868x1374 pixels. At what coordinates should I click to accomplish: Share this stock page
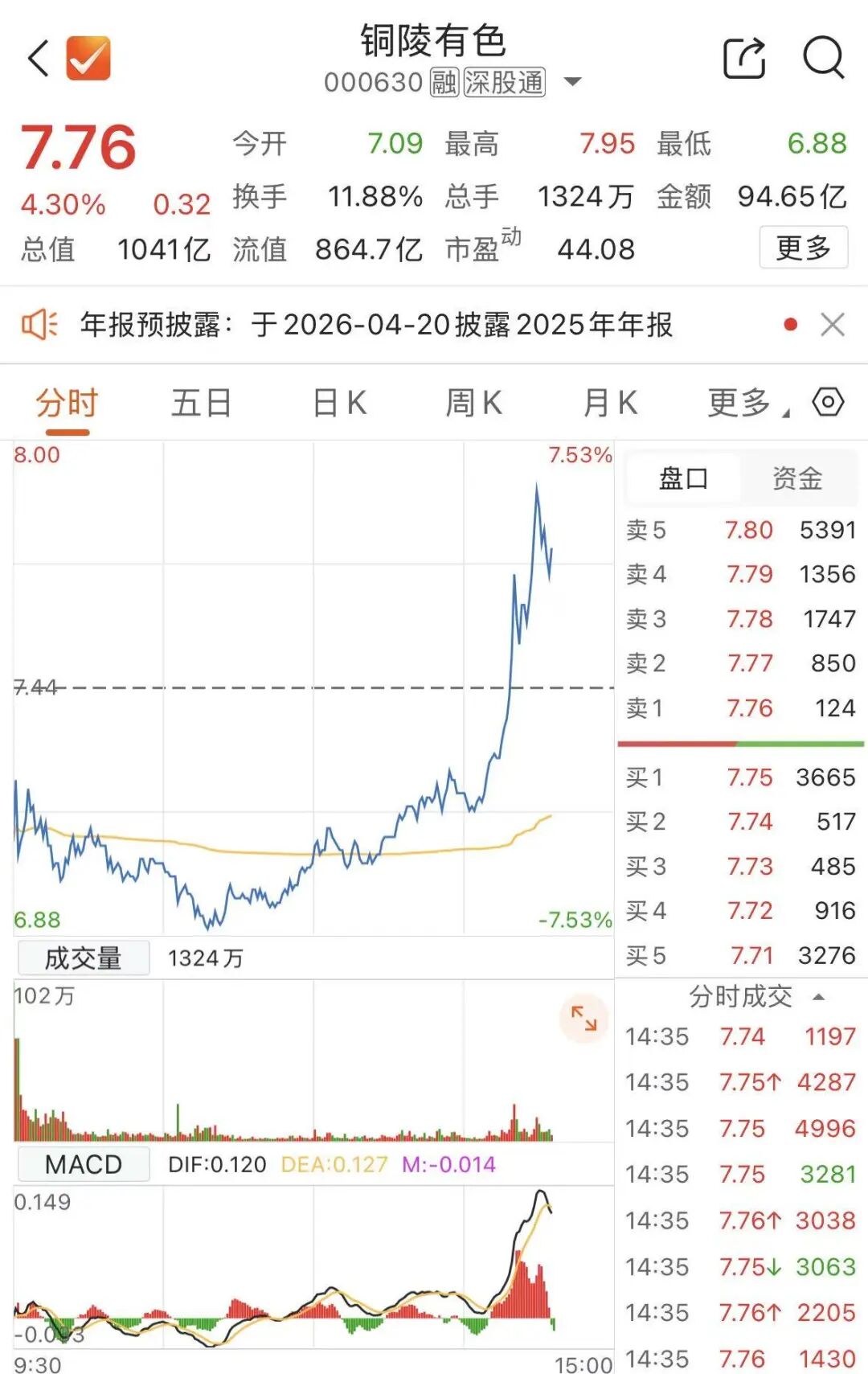(x=744, y=58)
